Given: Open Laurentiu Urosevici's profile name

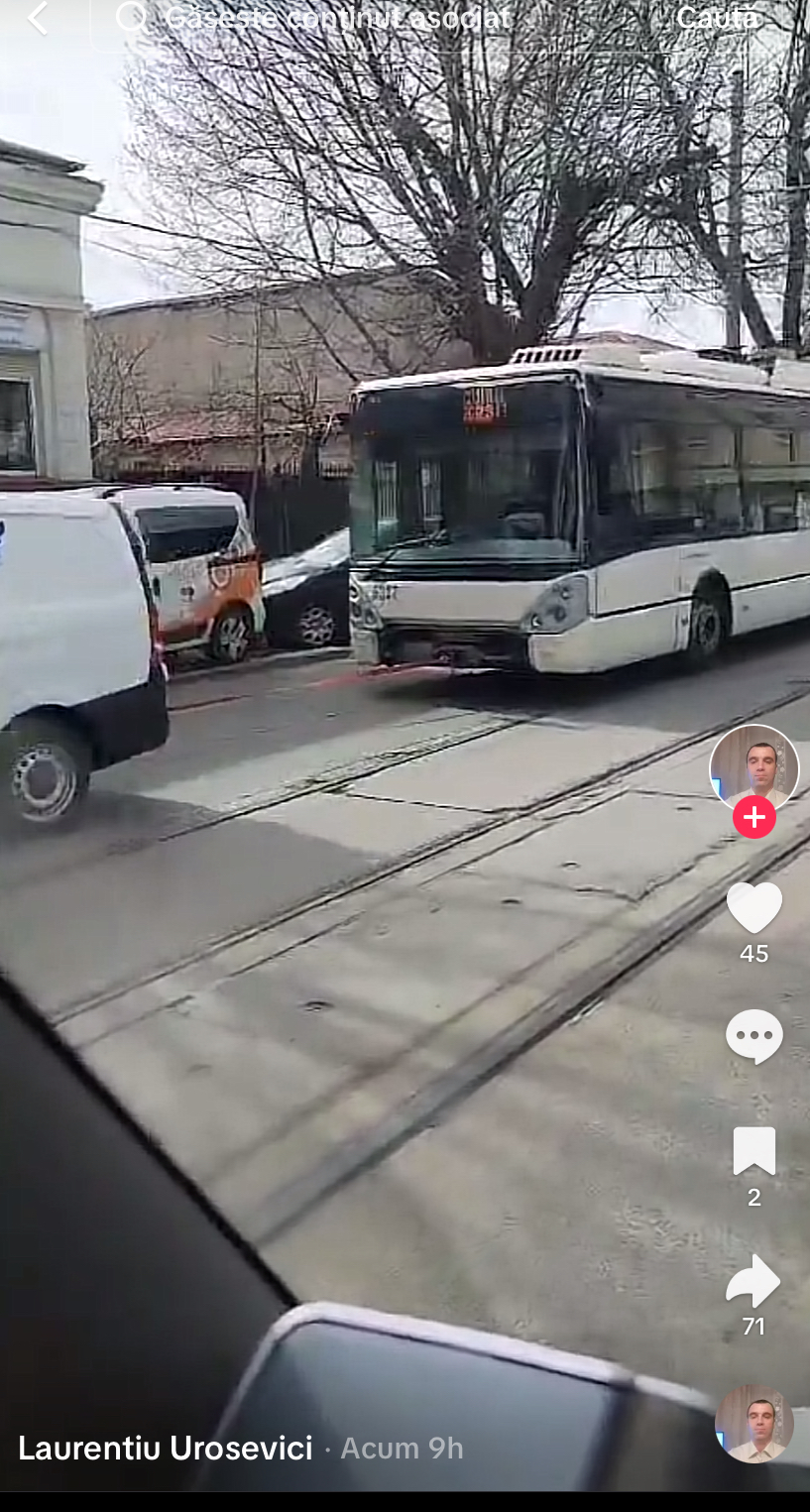Looking at the screenshot, I should (x=166, y=1449).
